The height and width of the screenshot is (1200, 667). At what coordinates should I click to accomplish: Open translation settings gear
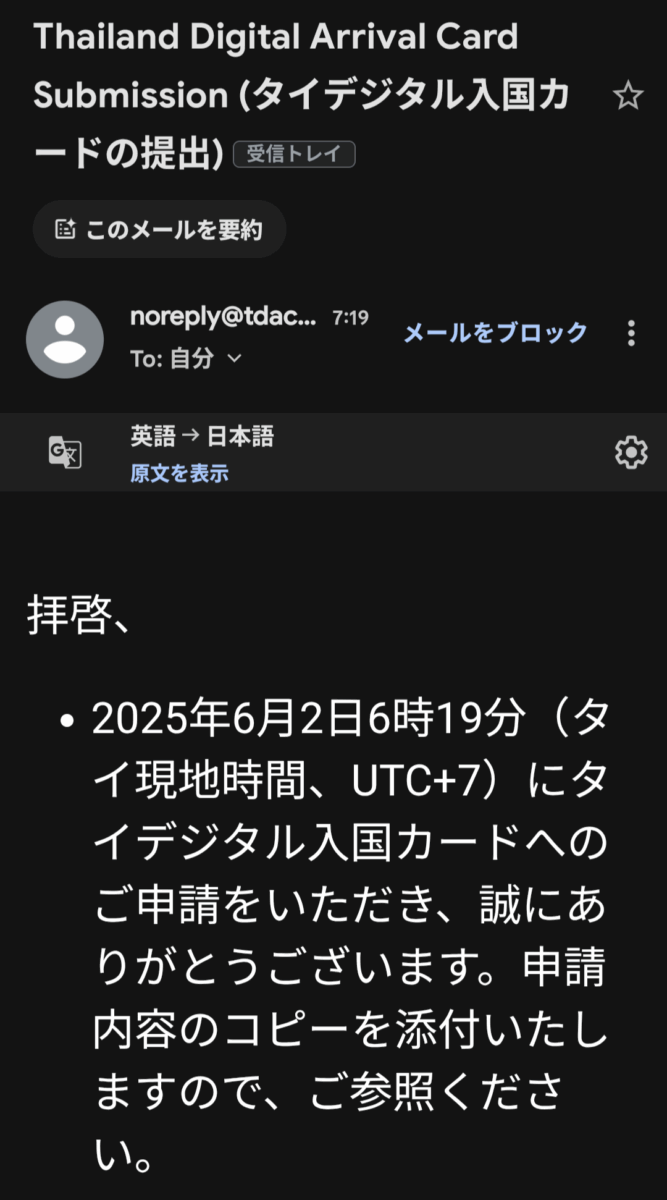pos(630,453)
